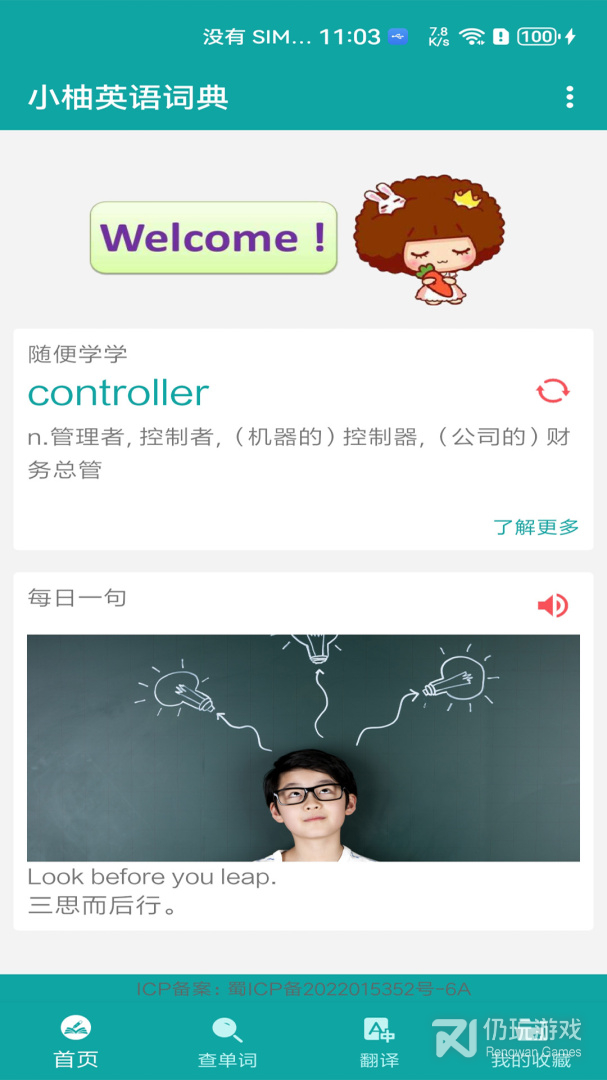Play the daily sentence audio
607x1080 pixels.
(552, 605)
